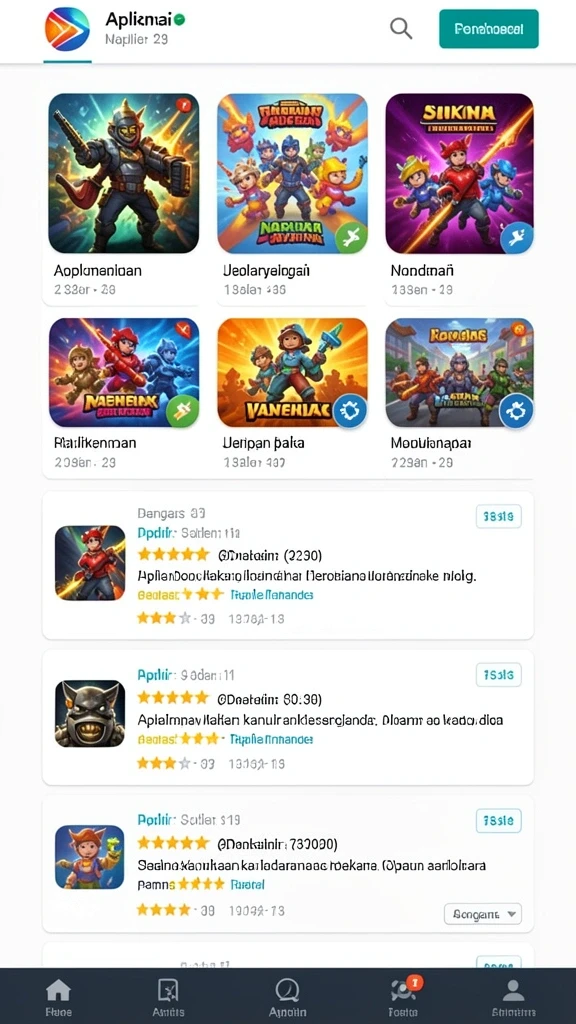Tap the outlined button on the Dangars 33 row
The image size is (576, 1024).
tap(498, 516)
